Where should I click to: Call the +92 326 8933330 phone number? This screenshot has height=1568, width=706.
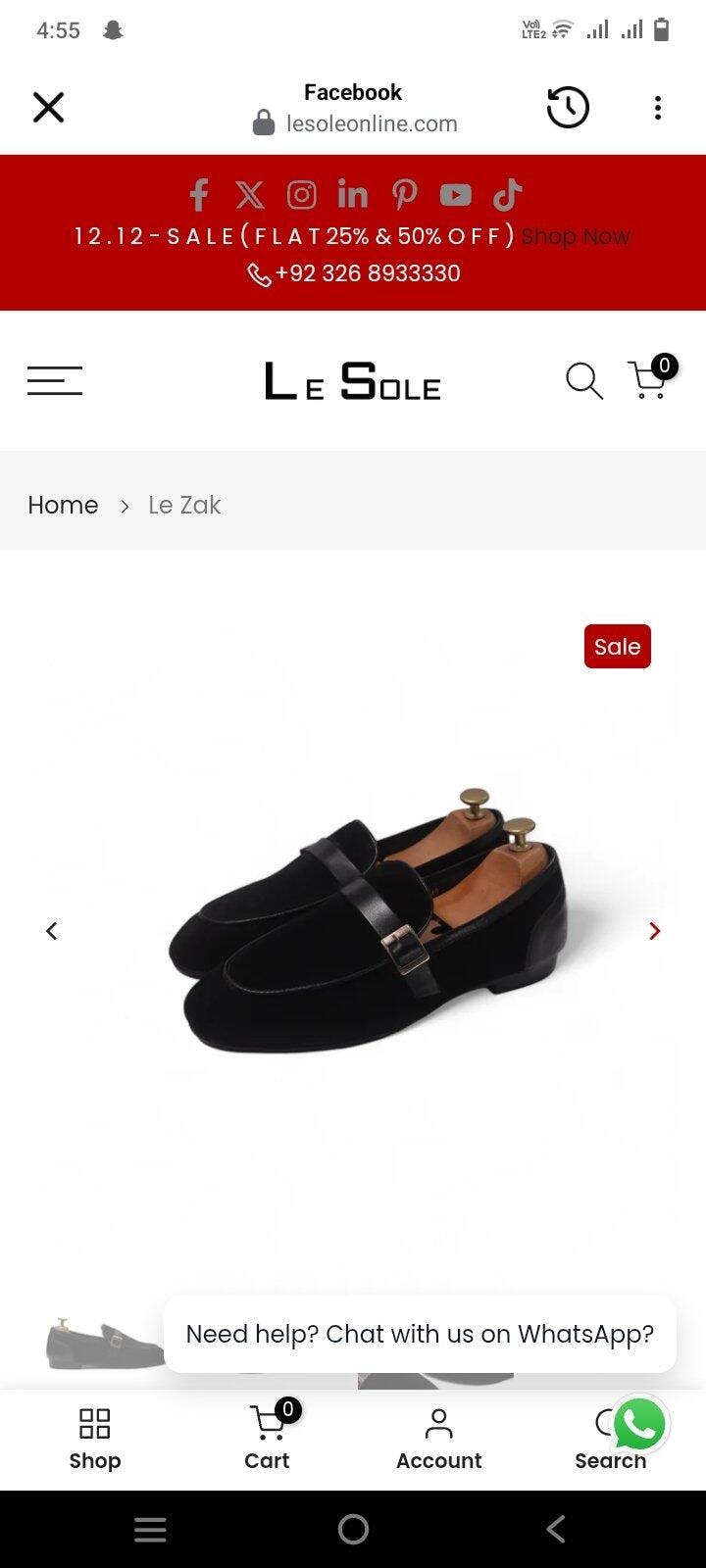354,273
